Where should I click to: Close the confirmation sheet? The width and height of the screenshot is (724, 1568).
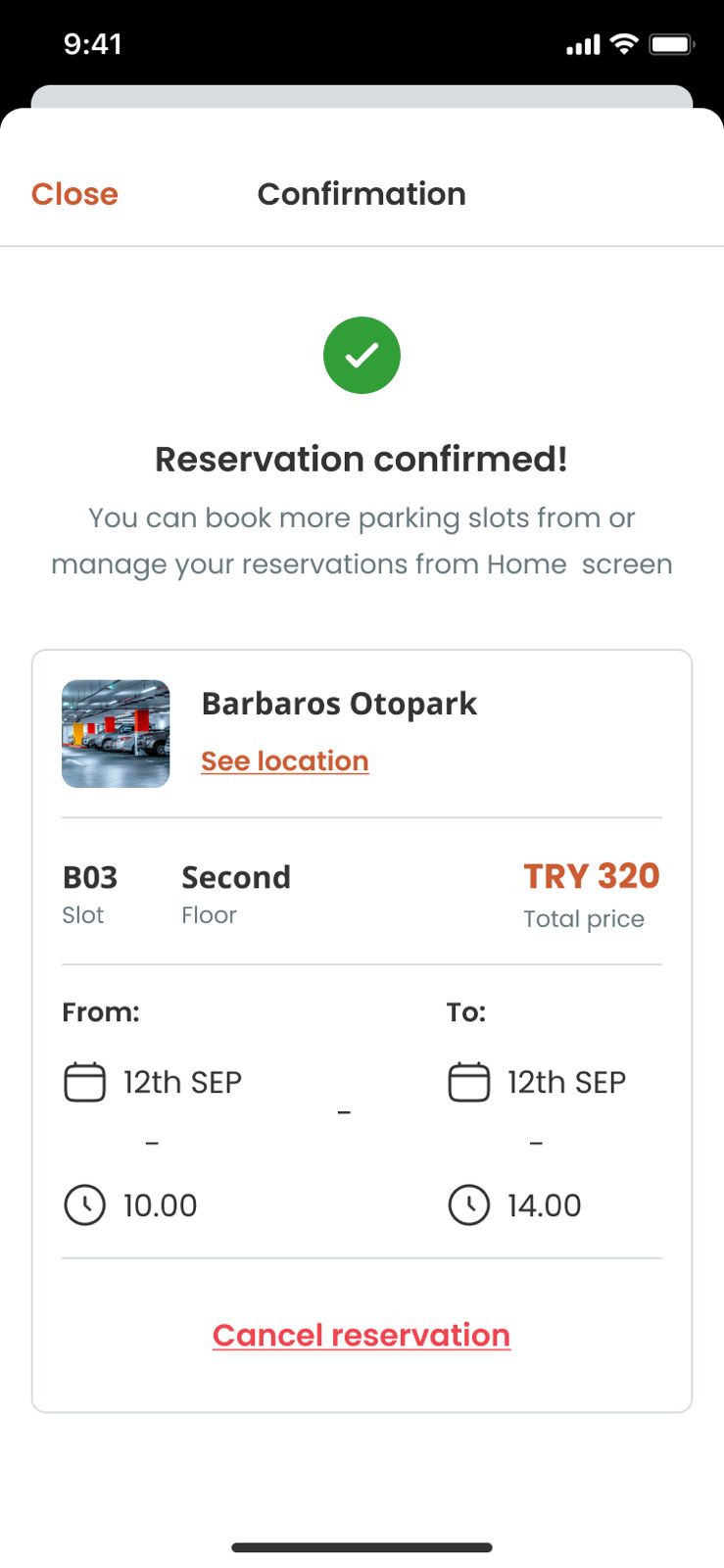click(74, 194)
